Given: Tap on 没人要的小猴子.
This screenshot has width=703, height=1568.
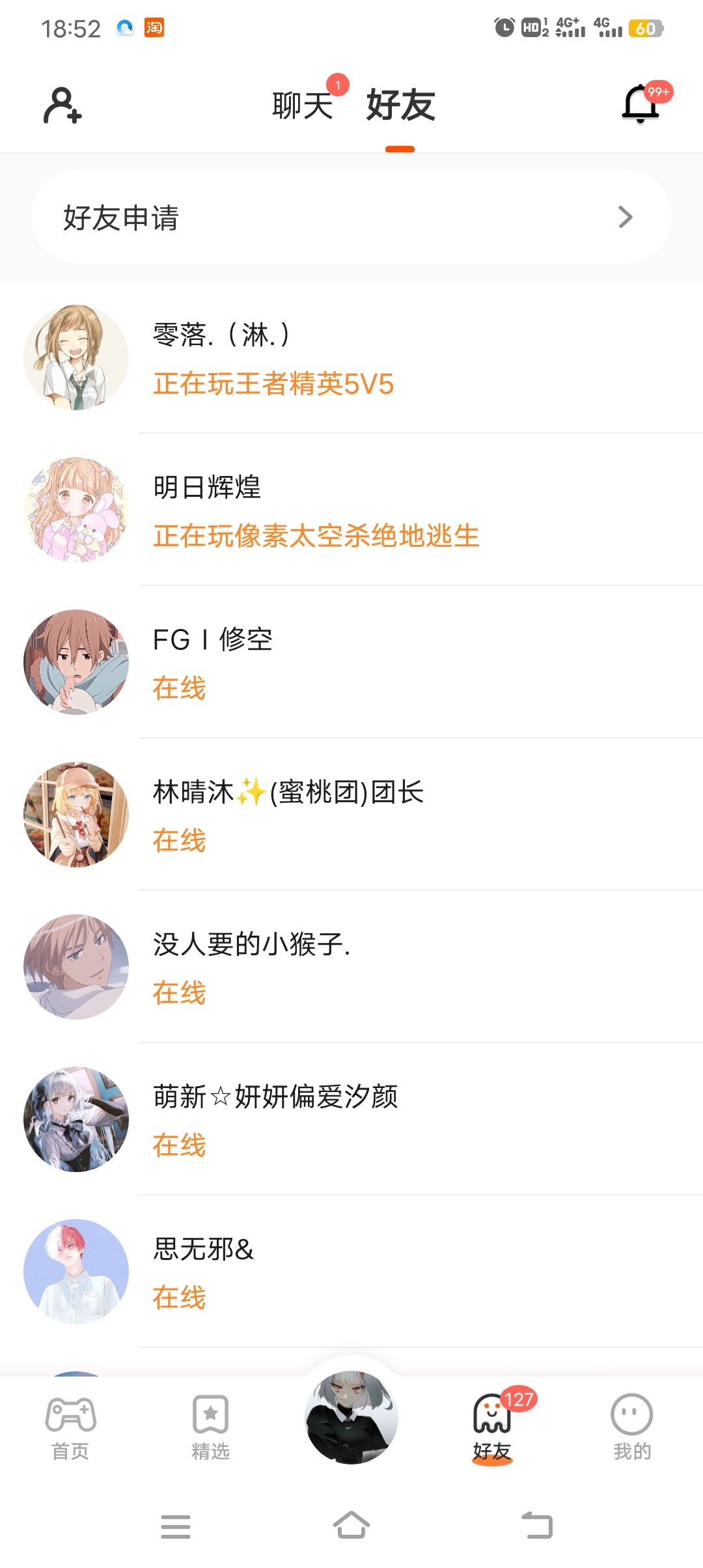Looking at the screenshot, I should pyautogui.click(x=351, y=967).
